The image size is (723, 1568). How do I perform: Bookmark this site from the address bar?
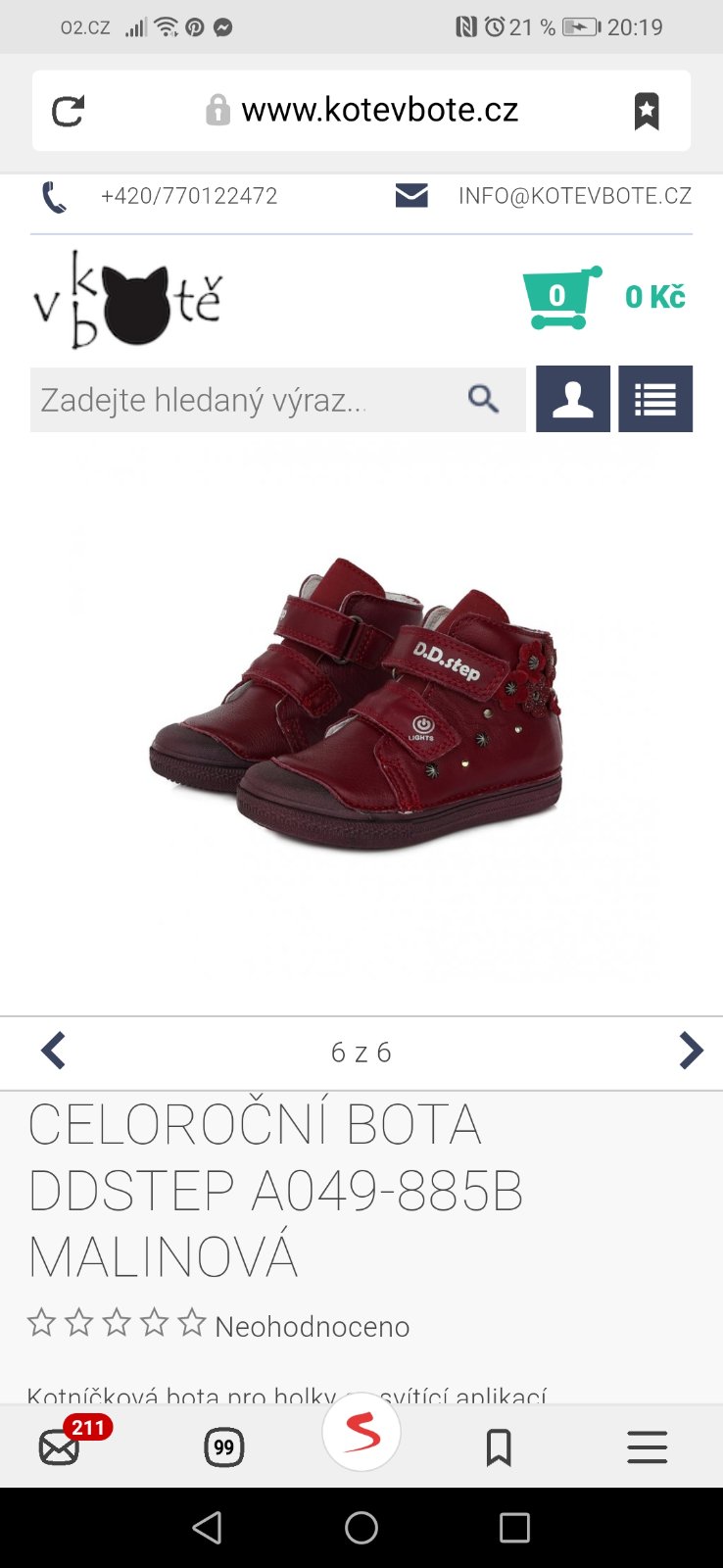pyautogui.click(x=647, y=111)
